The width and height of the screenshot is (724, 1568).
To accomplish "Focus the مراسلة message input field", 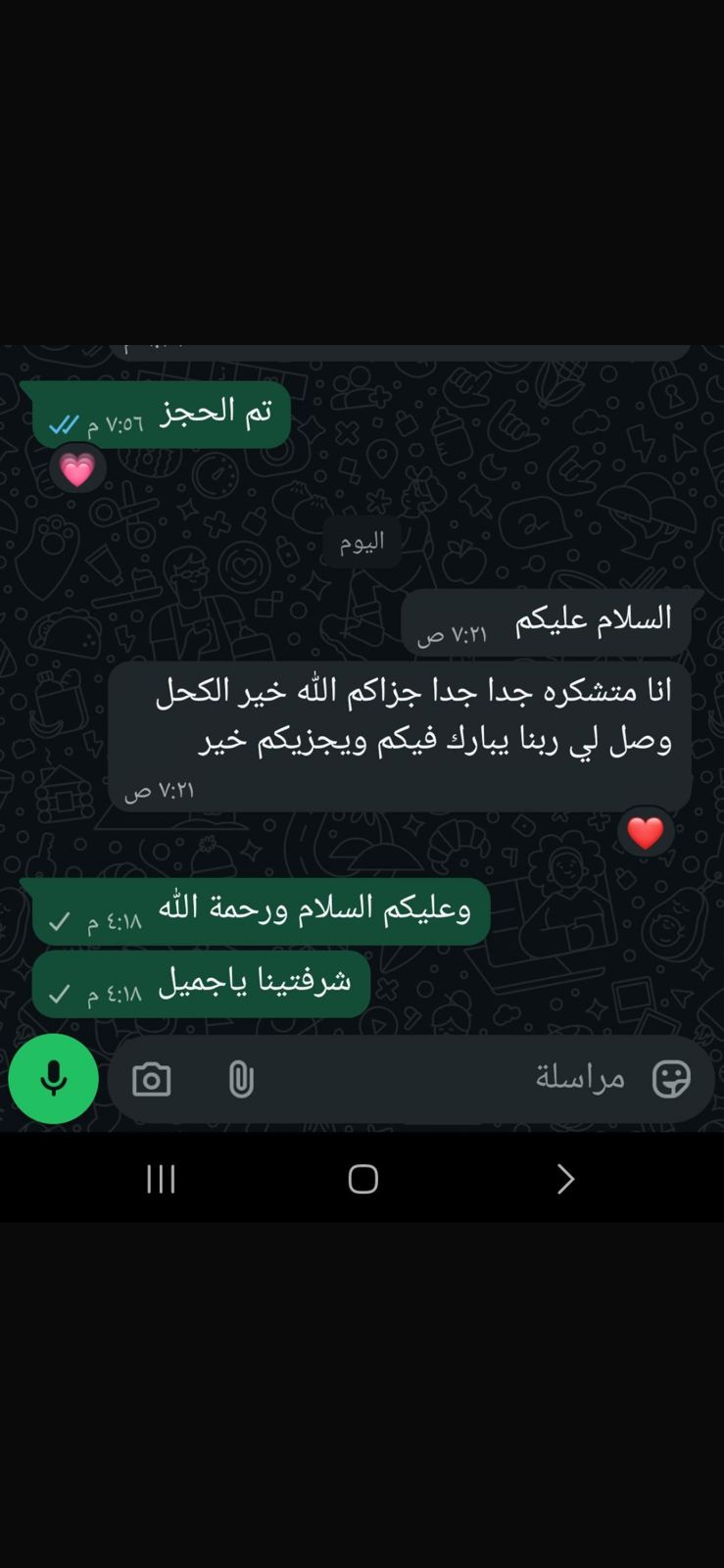I will (431, 1079).
